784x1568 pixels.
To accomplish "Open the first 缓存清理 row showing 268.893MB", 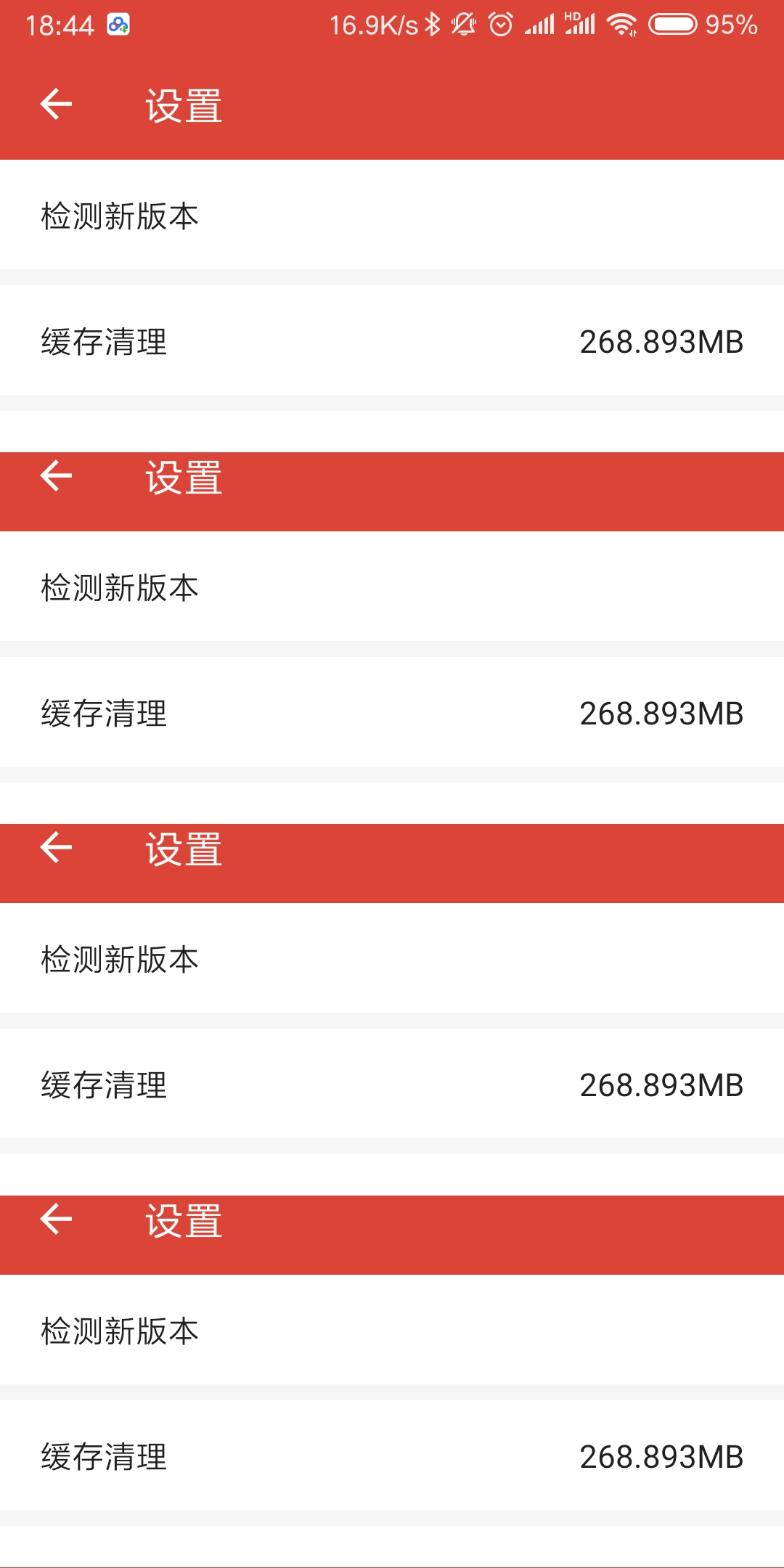I will click(392, 341).
